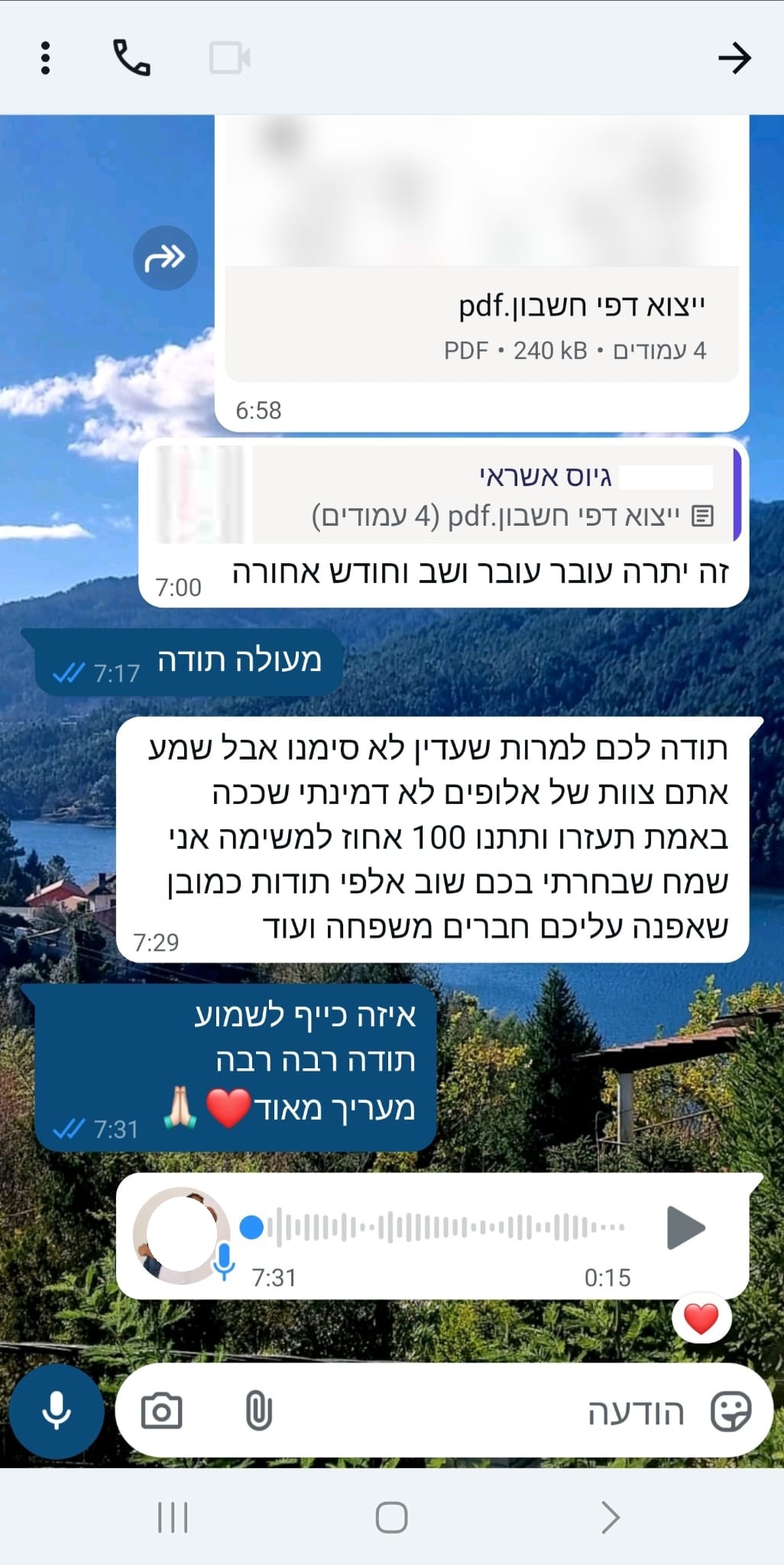Record a voice message with the microphone
This screenshot has width=784, height=1565.
coord(56,1411)
